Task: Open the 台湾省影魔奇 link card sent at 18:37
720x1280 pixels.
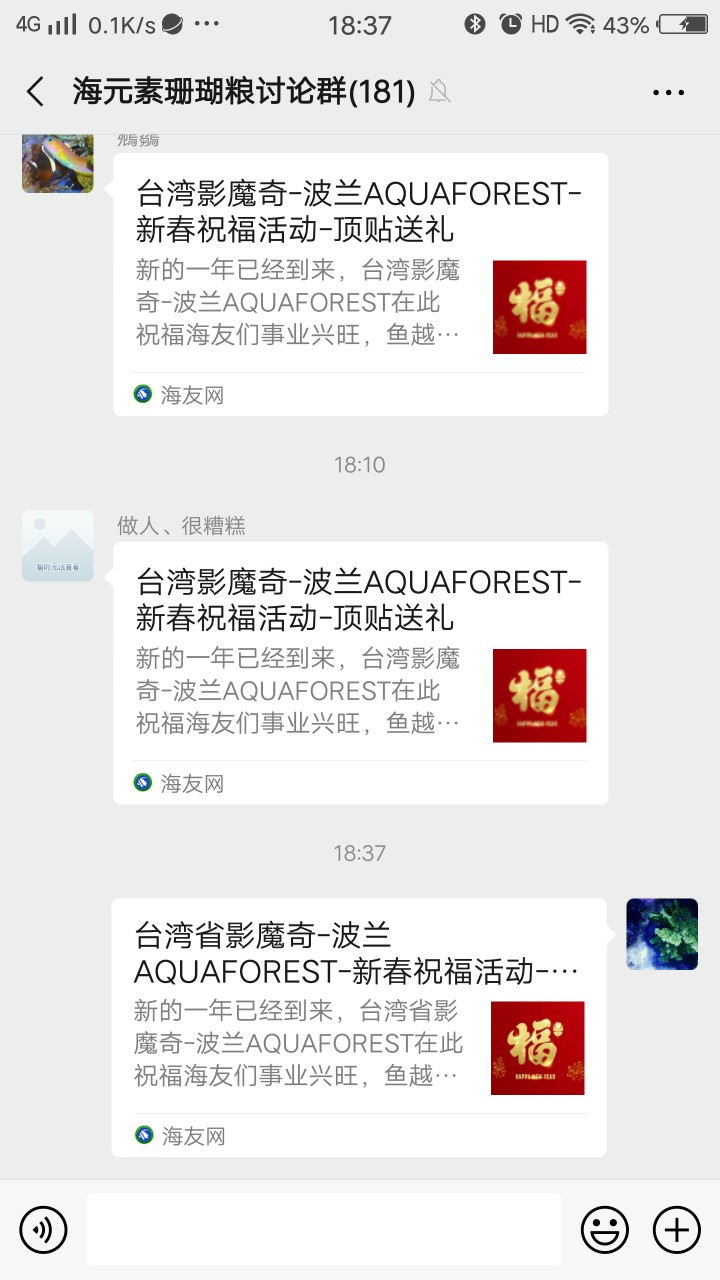Action: [x=358, y=1027]
